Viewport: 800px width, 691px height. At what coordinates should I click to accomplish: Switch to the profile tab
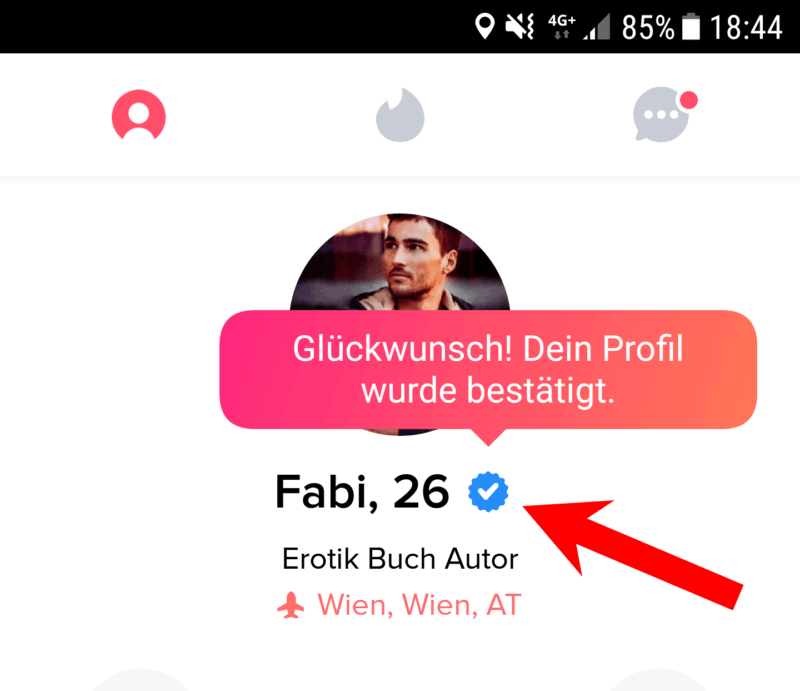click(x=138, y=117)
